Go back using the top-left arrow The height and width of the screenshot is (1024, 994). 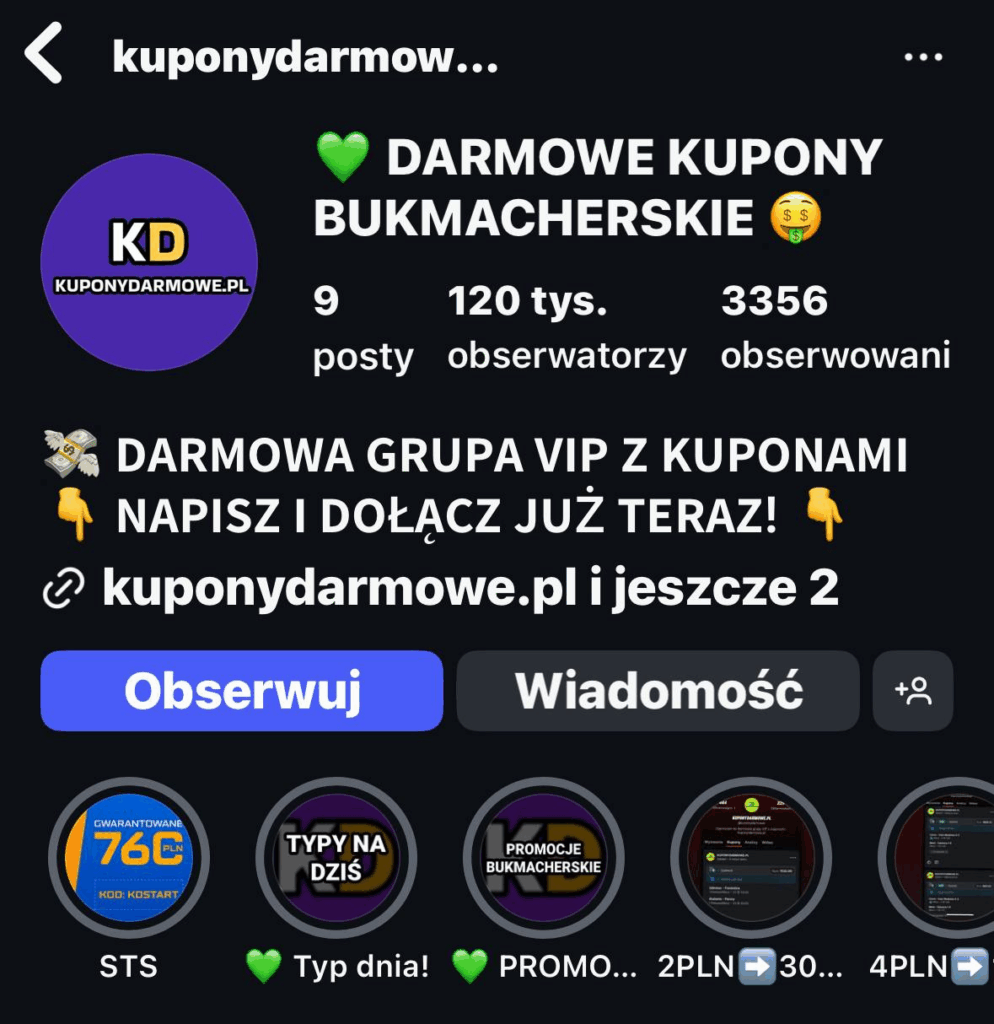(45, 56)
